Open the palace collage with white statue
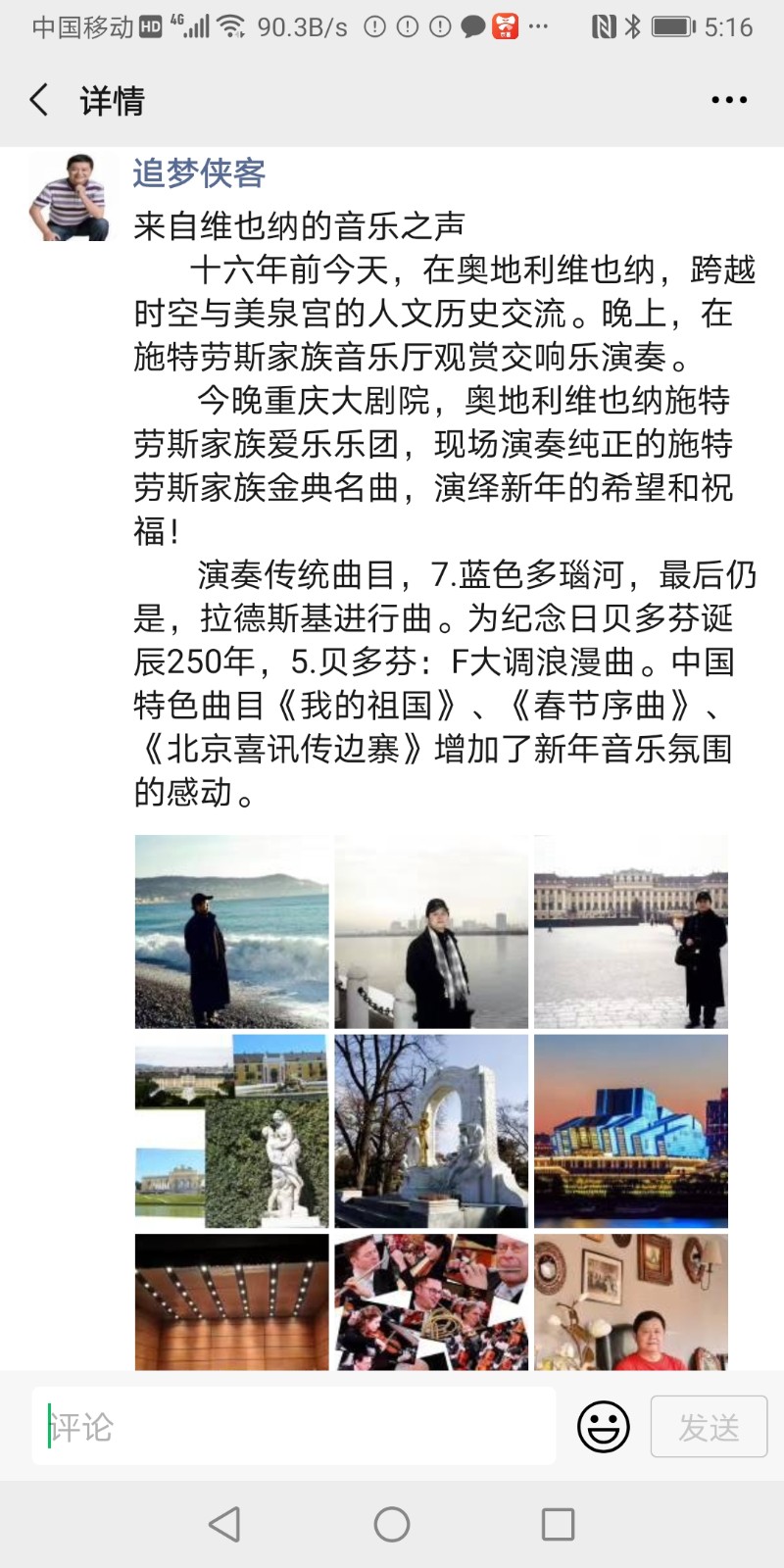The width and height of the screenshot is (784, 1568). click(x=232, y=1131)
